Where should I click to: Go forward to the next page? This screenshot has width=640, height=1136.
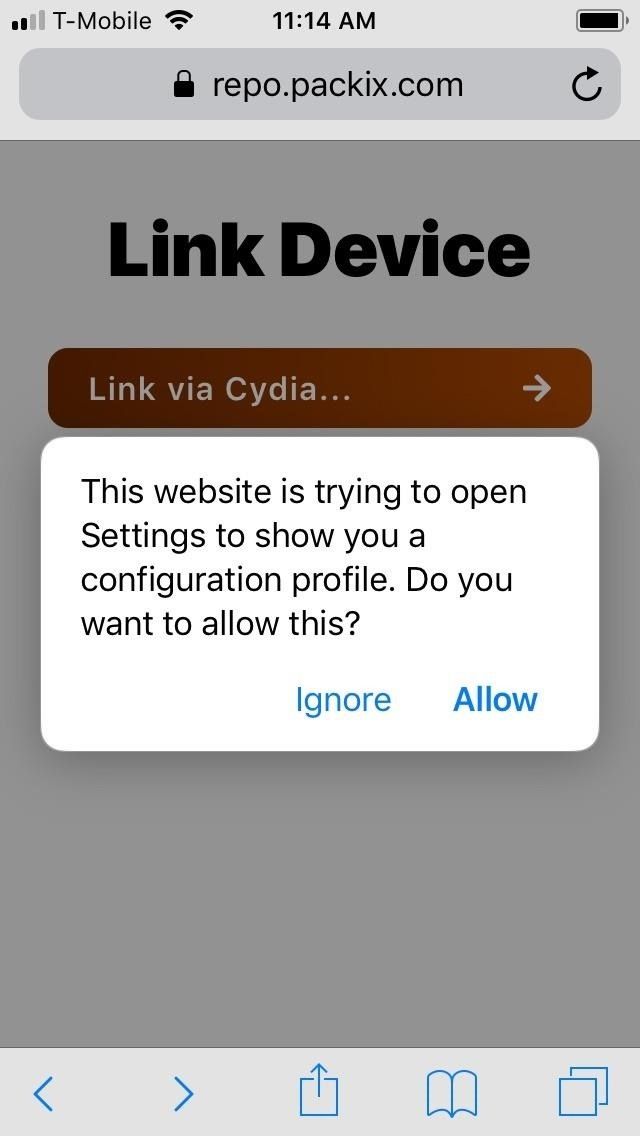point(183,1093)
